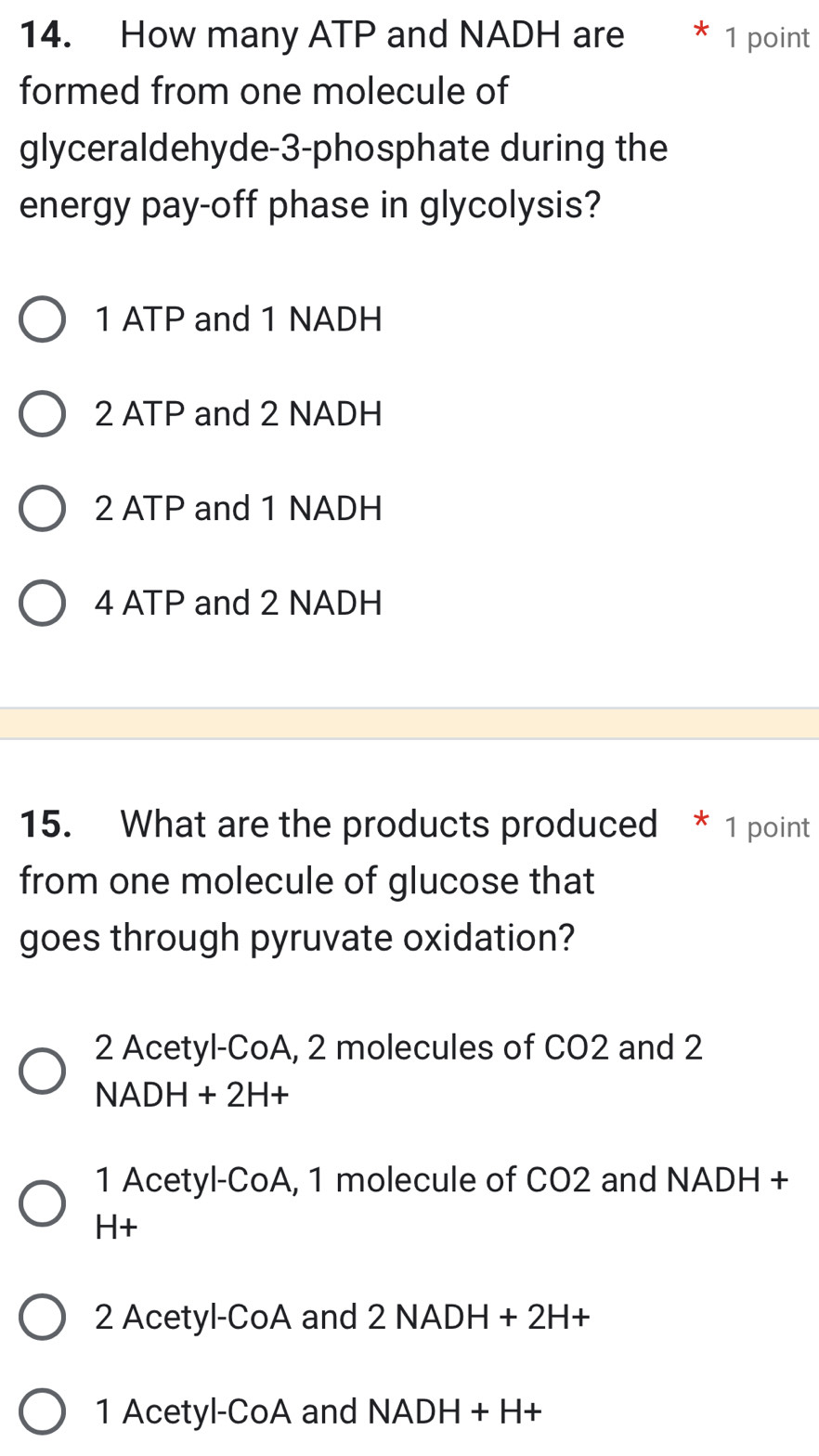819x1456 pixels.
Task: Select the '1 ATP and 1 NADH' option
Action: tap(42, 319)
